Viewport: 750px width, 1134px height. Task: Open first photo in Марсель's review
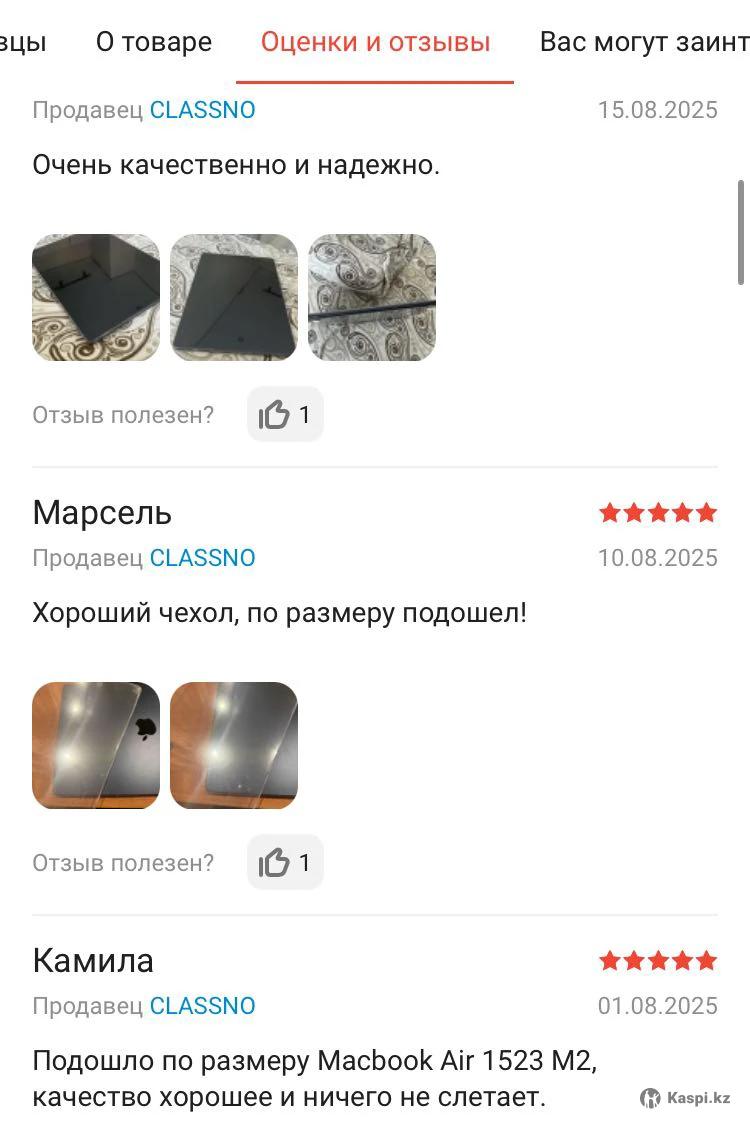pyautogui.click(x=96, y=745)
